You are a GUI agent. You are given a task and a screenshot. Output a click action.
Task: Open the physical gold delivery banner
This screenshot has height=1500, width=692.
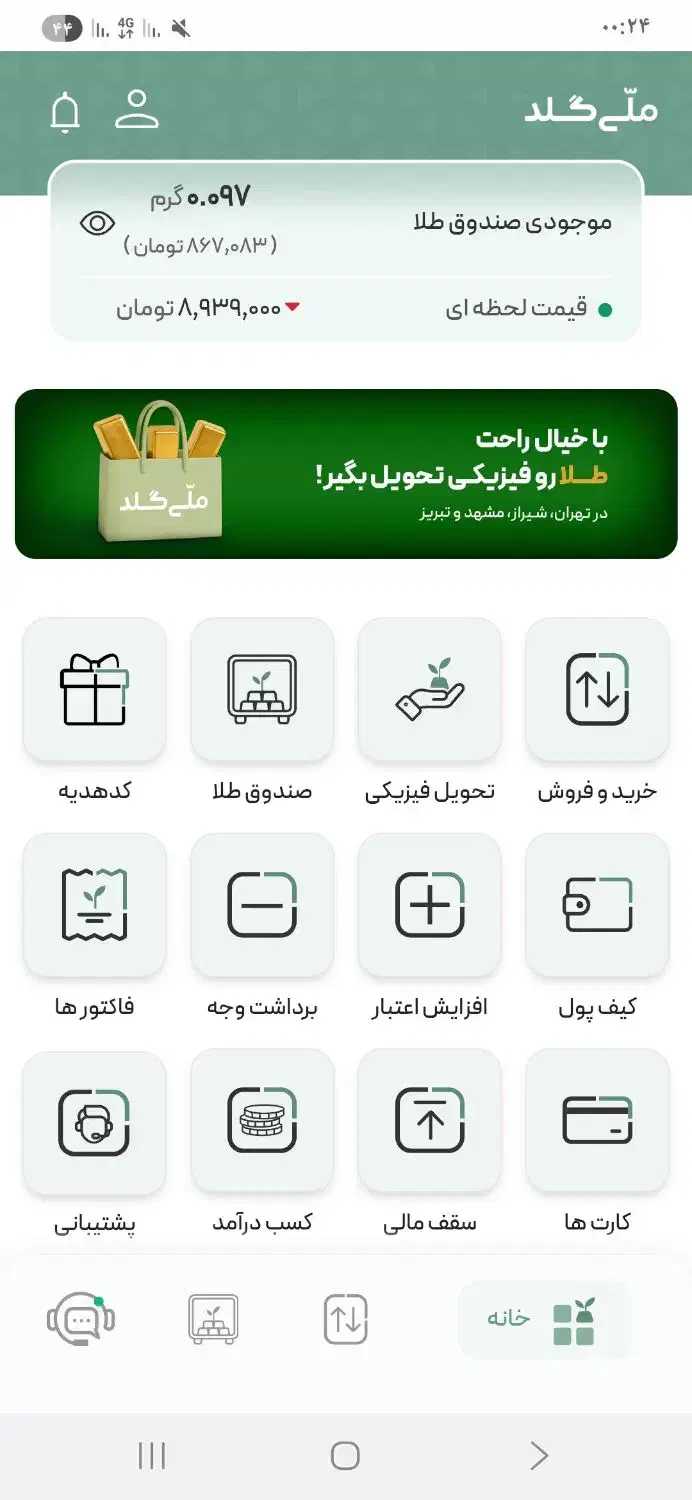pyautogui.click(x=346, y=473)
